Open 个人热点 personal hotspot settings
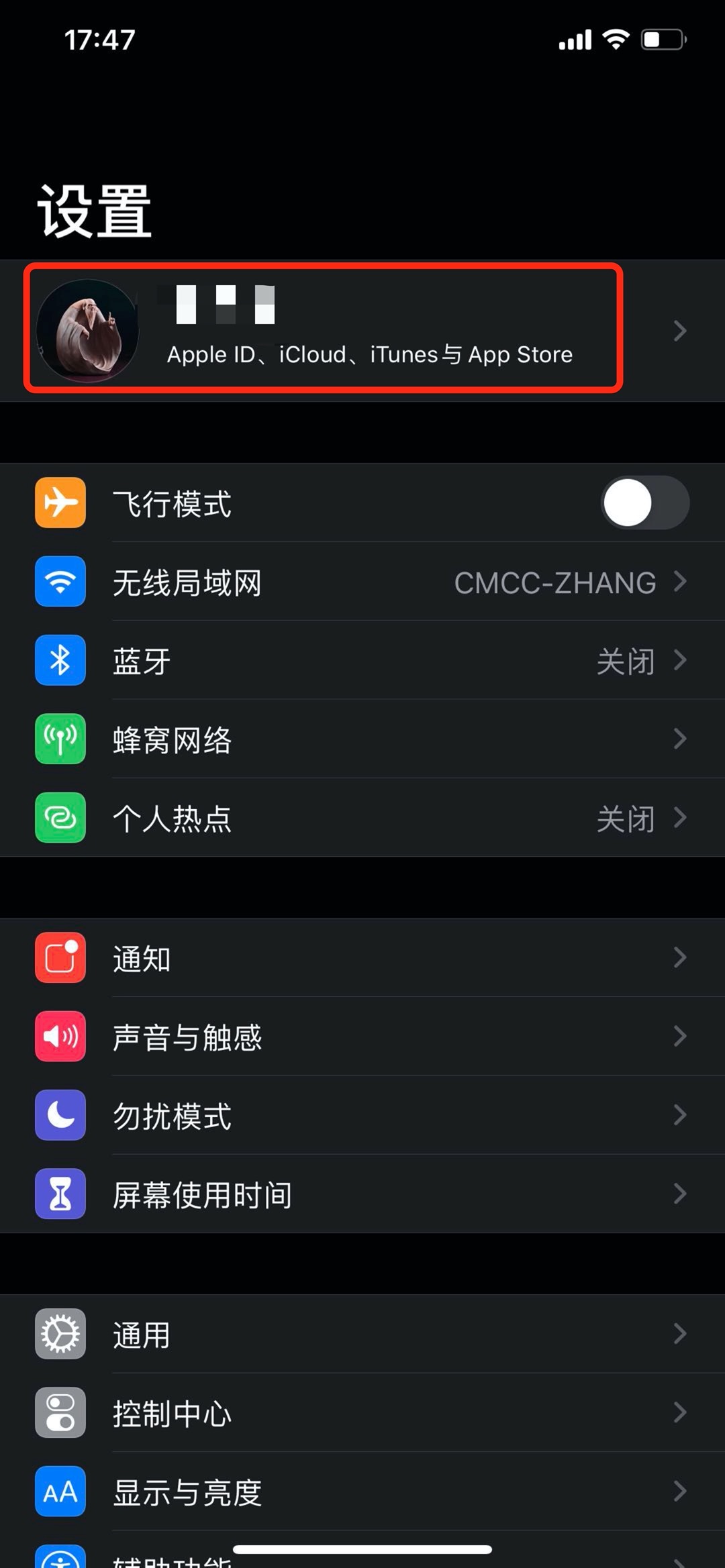This screenshot has height=1568, width=725. (x=362, y=818)
